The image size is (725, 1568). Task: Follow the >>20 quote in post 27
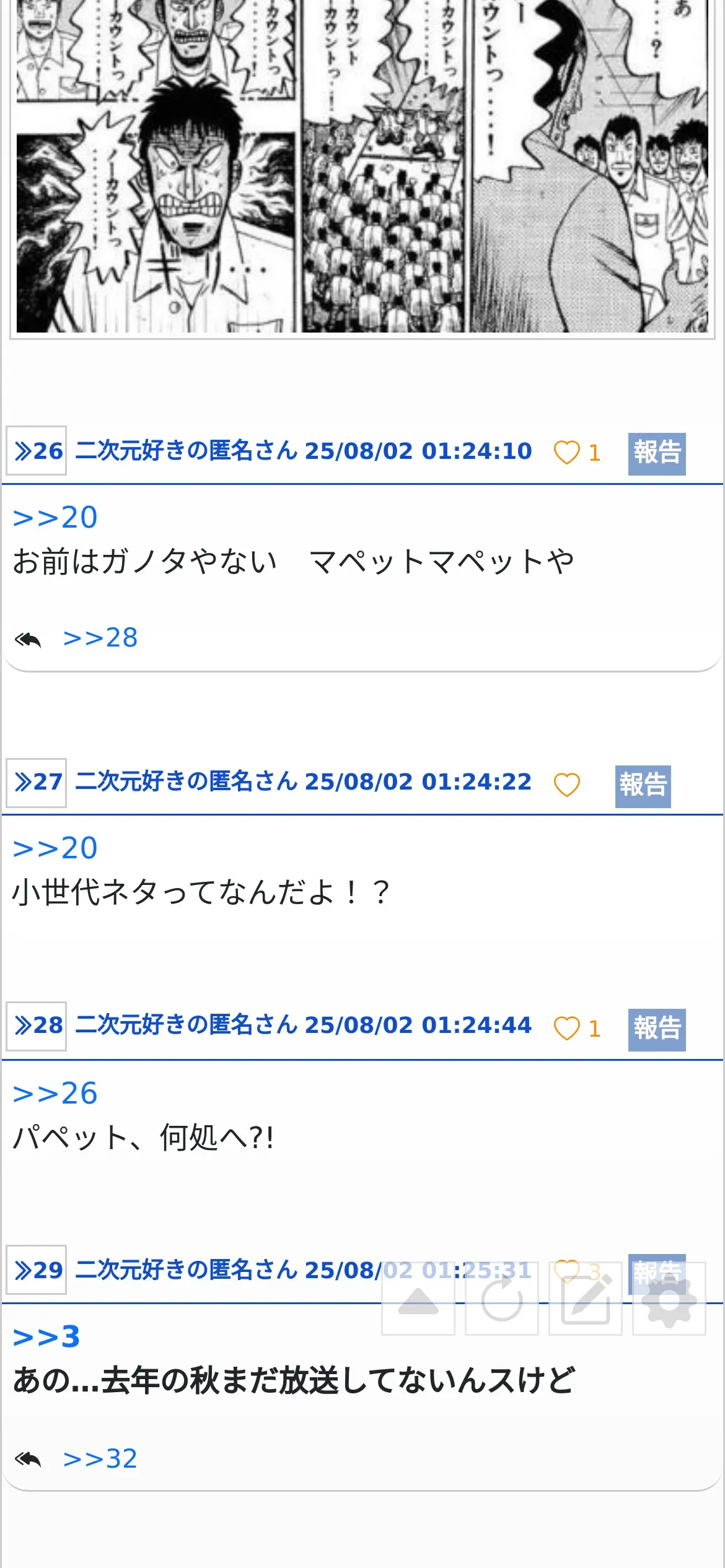click(x=55, y=848)
